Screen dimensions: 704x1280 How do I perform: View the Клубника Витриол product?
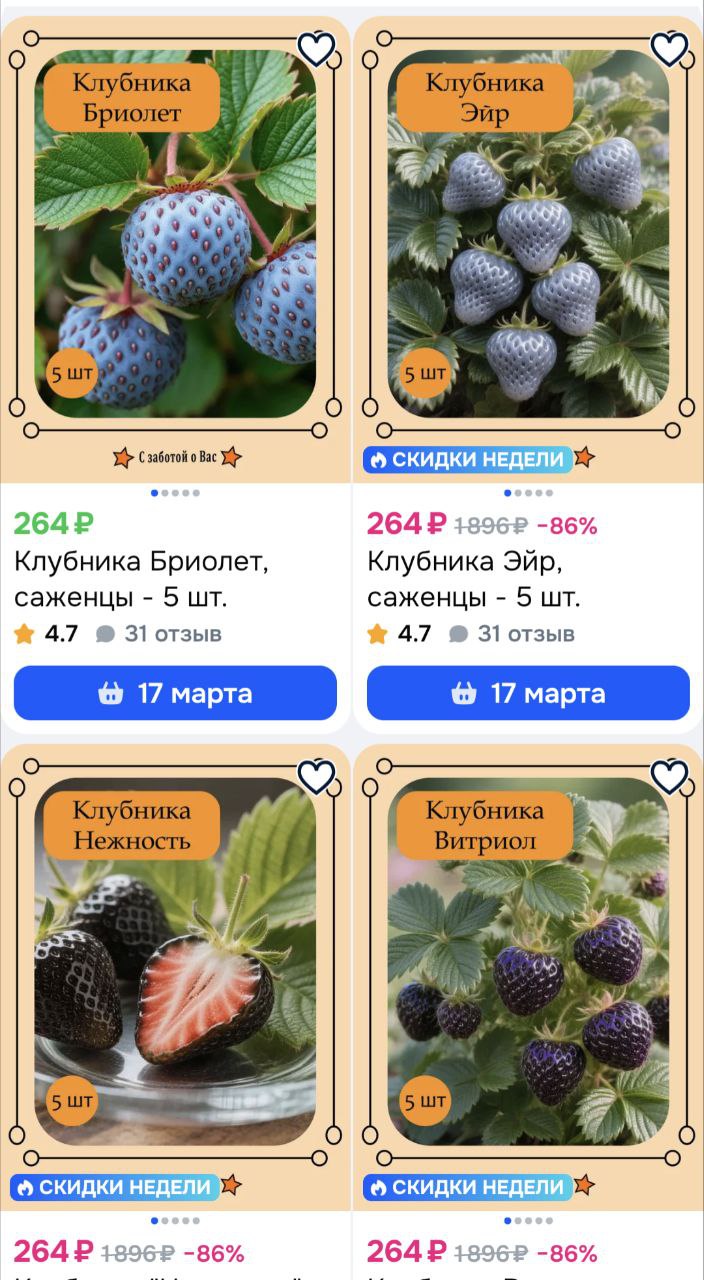click(x=528, y=980)
